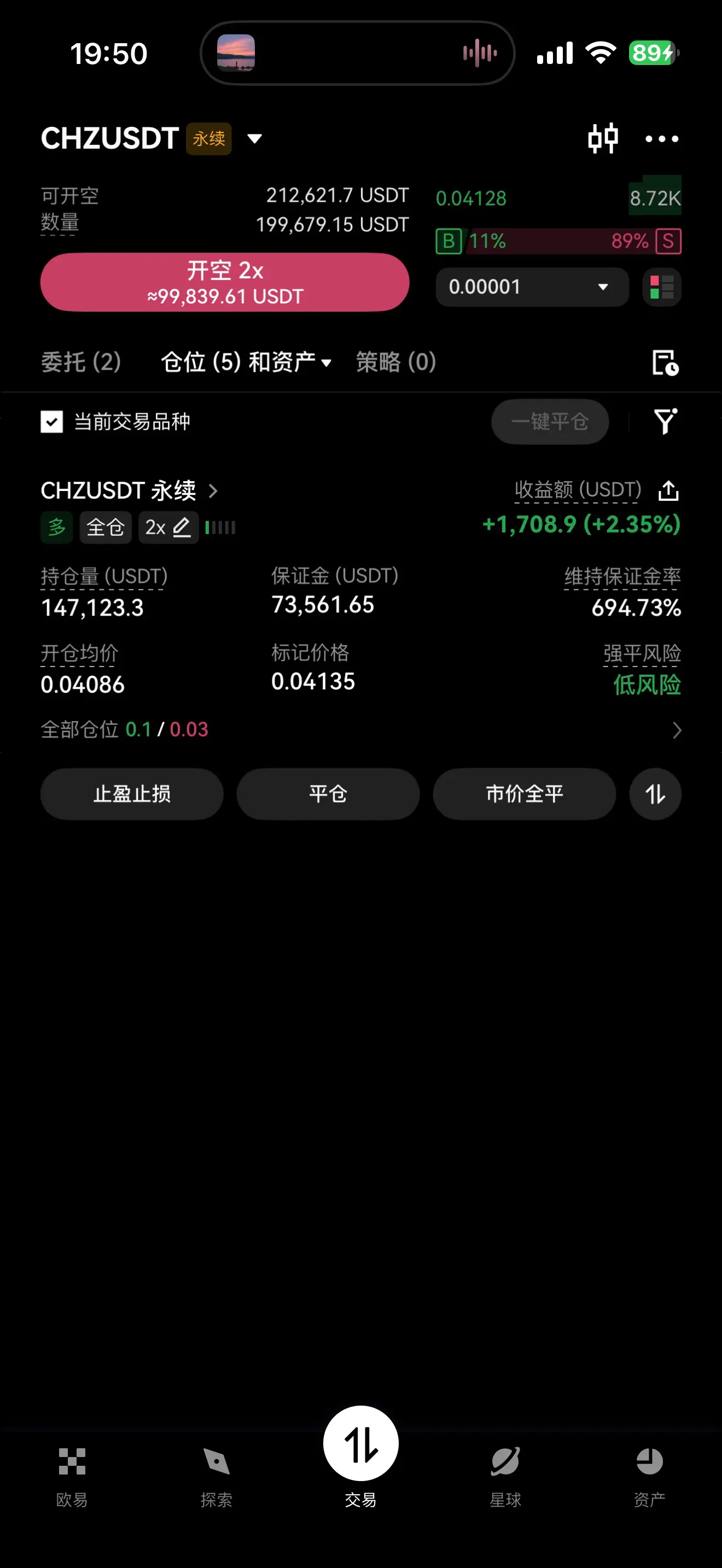Expand the CHZUSDT trading pair selector
722x1568 pixels.
(x=254, y=139)
